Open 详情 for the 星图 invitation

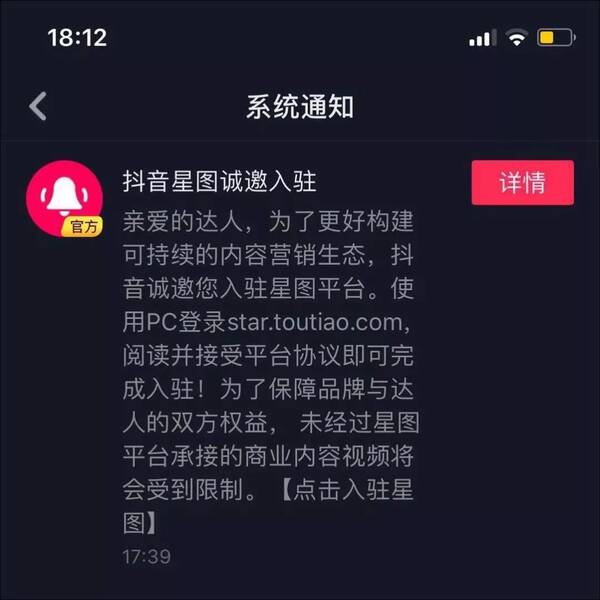(522, 182)
